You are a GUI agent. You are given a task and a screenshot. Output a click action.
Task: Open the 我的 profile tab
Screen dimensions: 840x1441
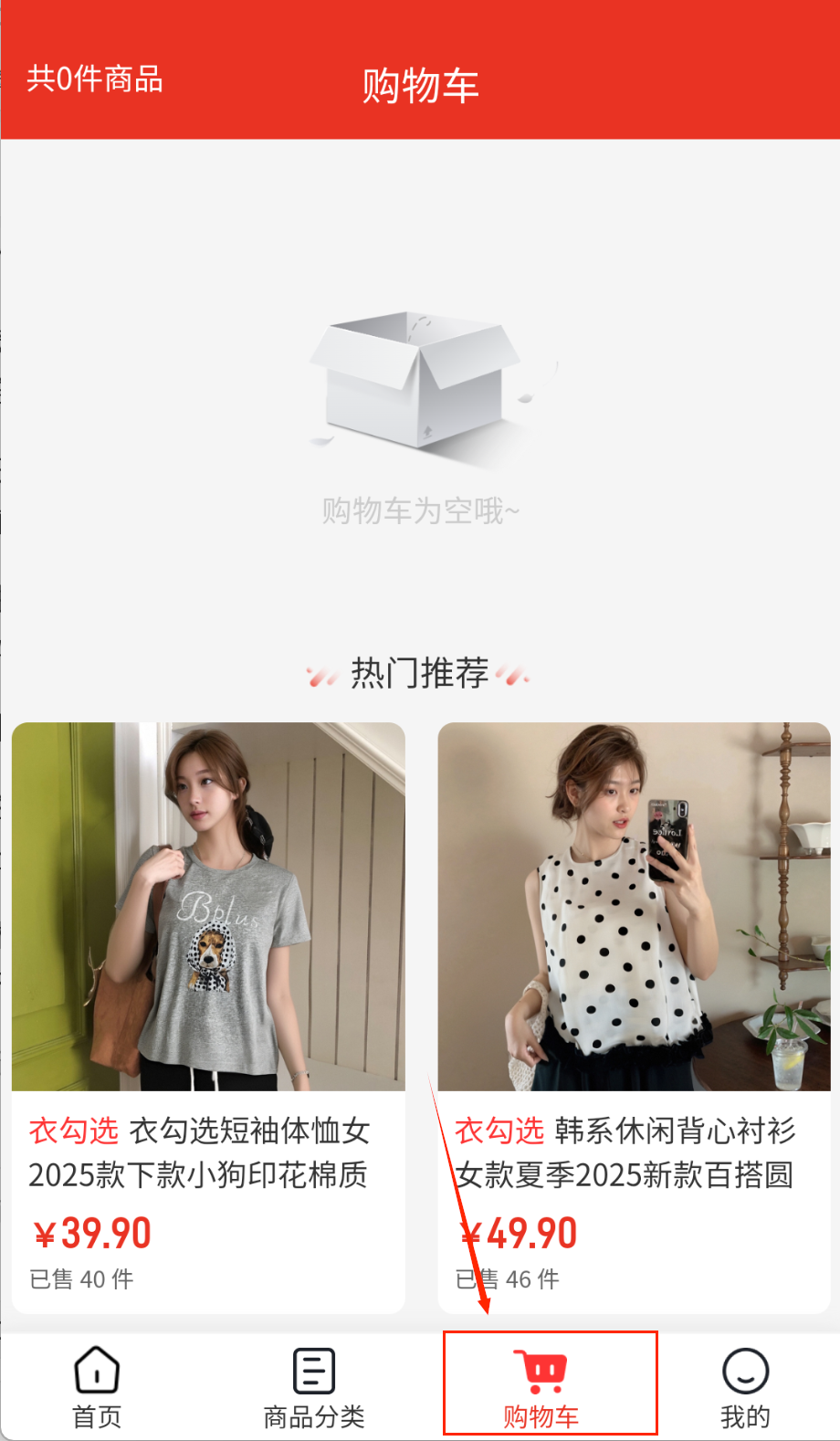click(745, 1386)
